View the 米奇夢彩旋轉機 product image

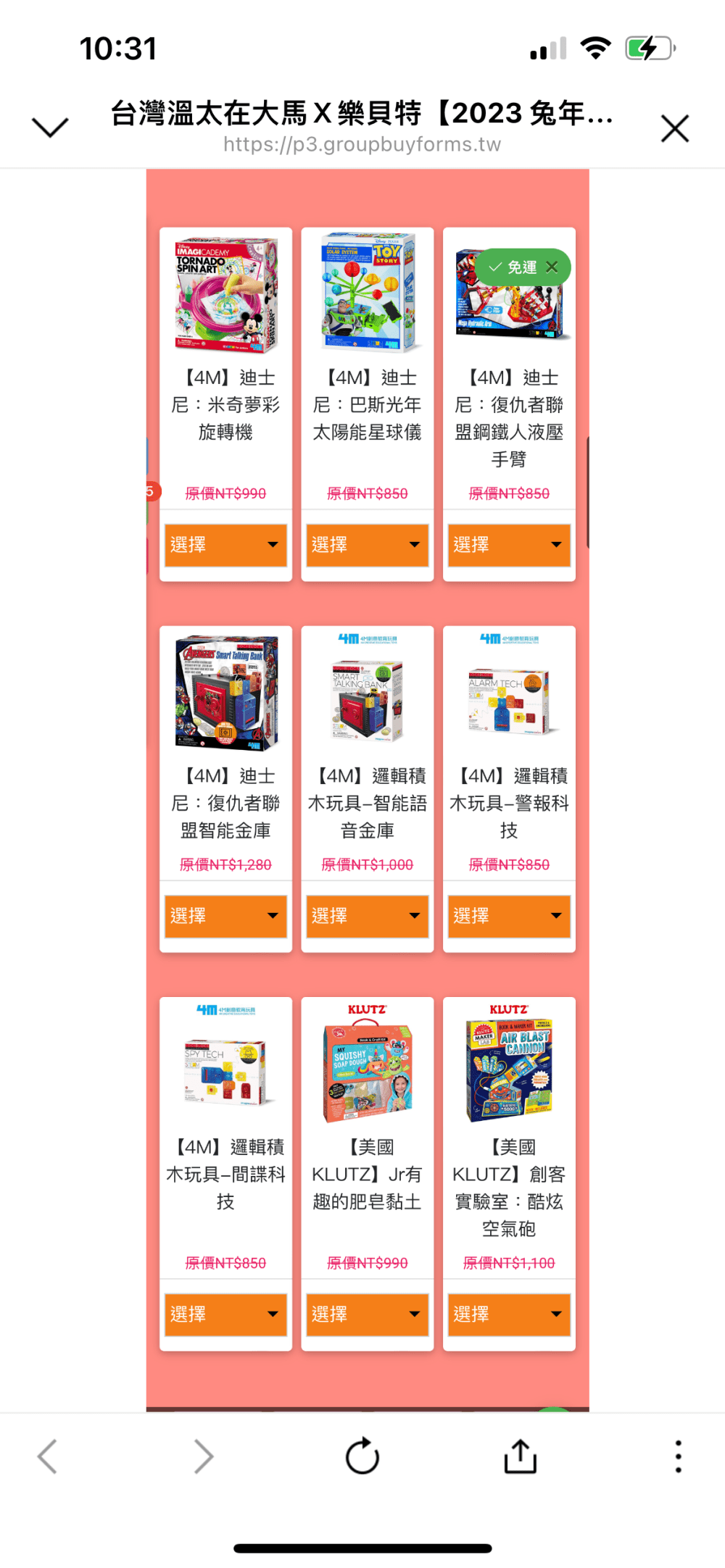pyautogui.click(x=225, y=296)
